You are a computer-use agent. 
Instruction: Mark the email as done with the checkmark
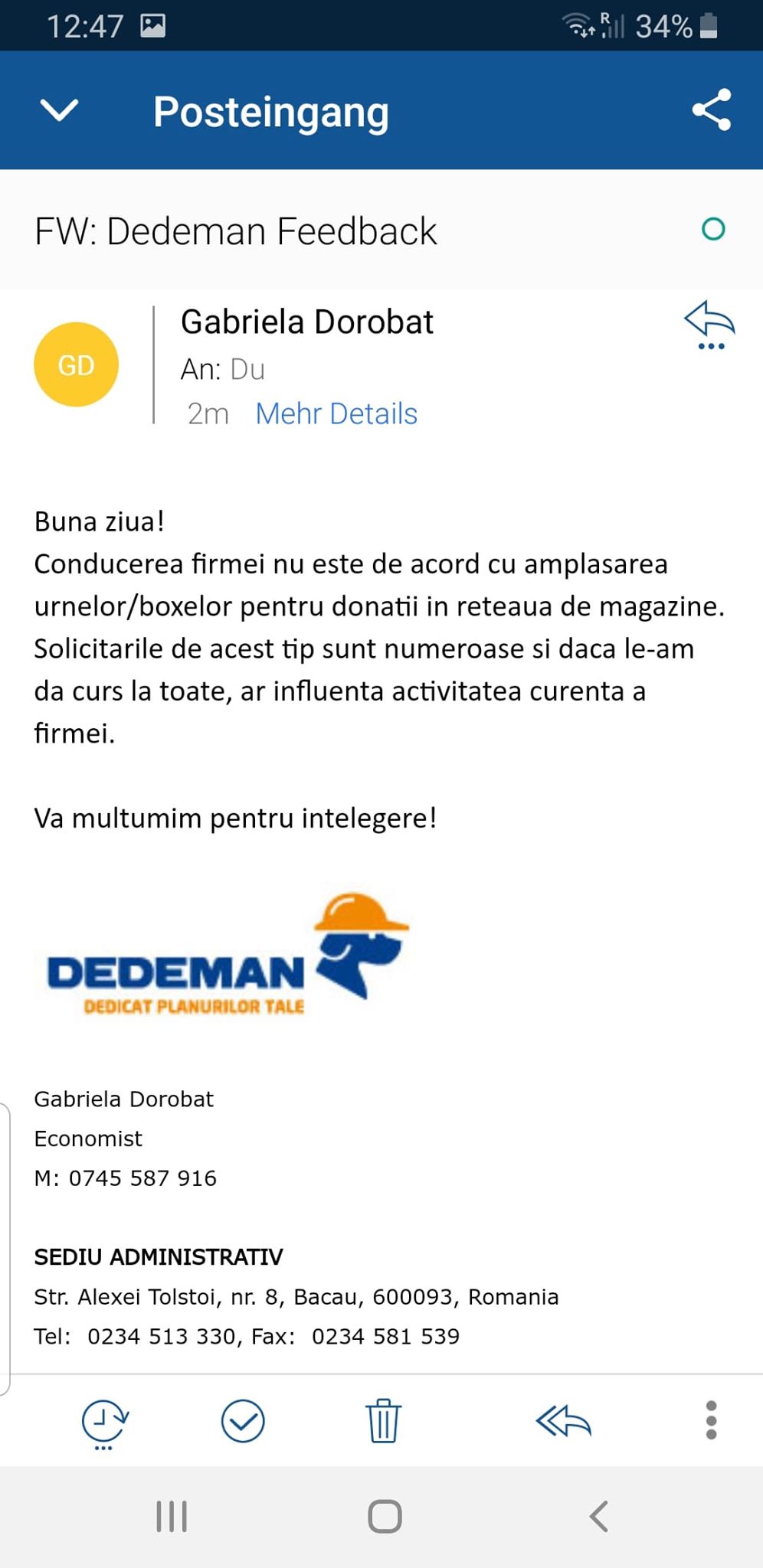point(243,1421)
